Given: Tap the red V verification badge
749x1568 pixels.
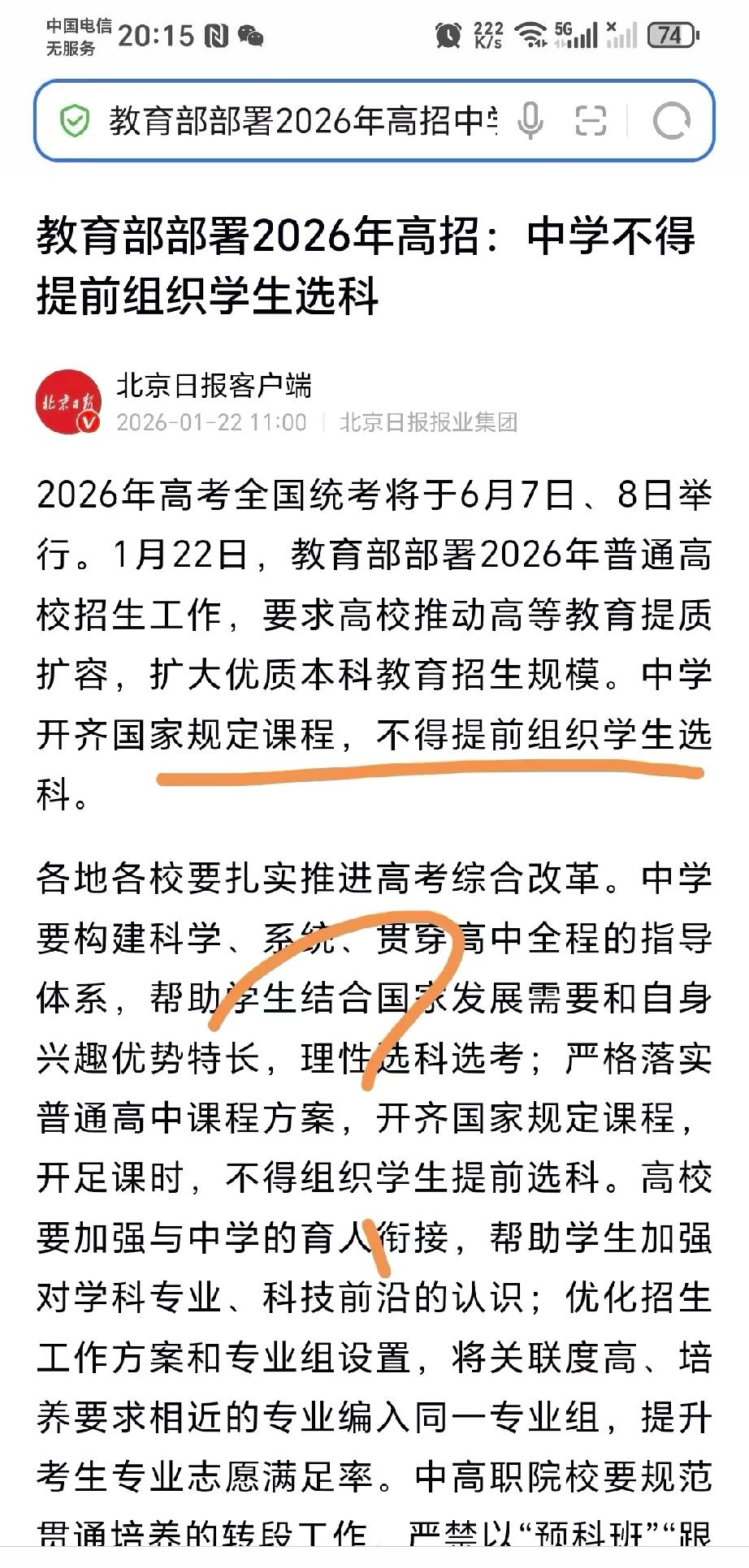Looking at the screenshot, I should point(89,423).
